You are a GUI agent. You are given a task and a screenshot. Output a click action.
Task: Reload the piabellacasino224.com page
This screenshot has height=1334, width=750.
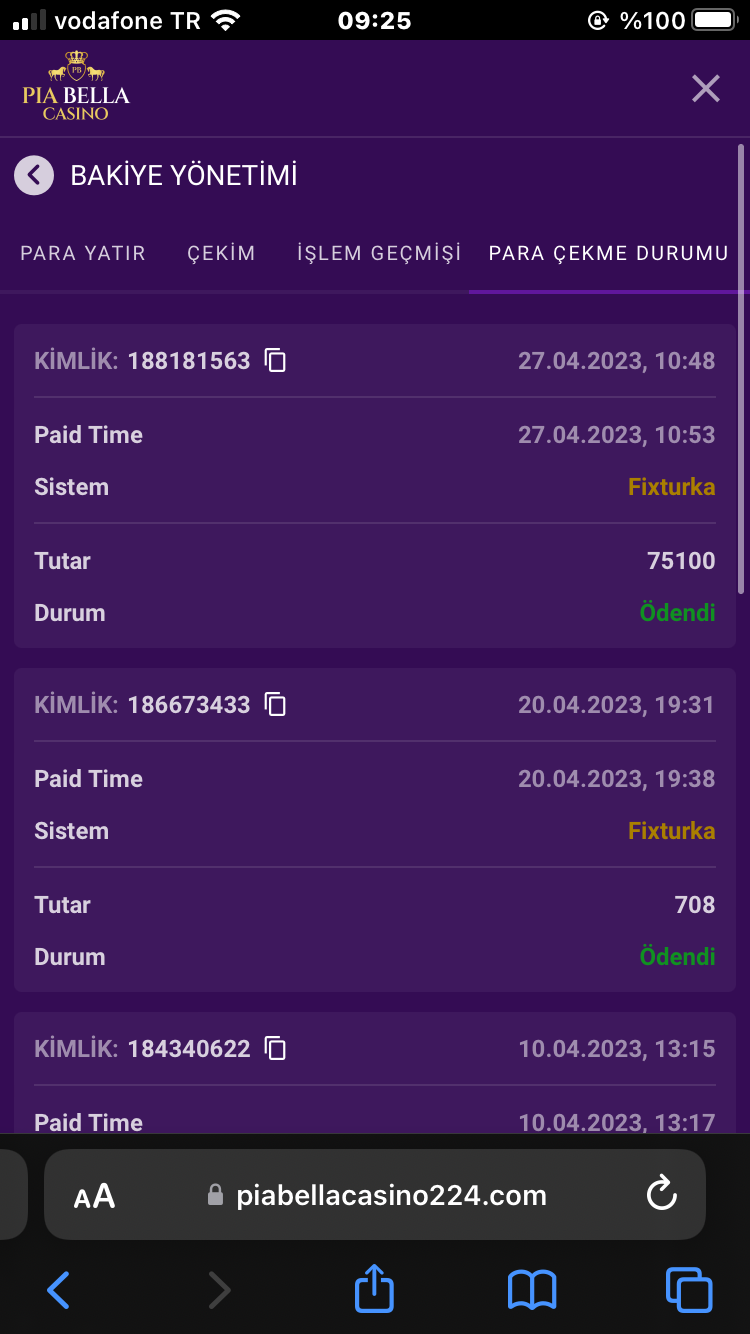[661, 1194]
